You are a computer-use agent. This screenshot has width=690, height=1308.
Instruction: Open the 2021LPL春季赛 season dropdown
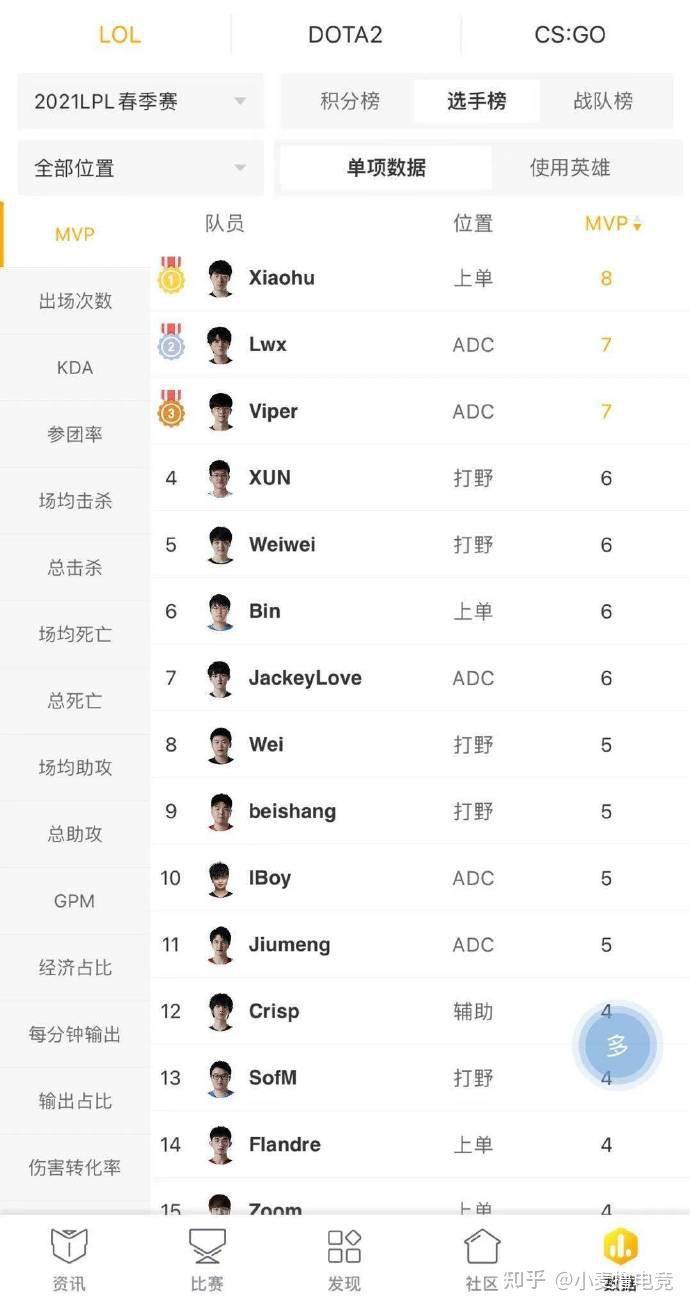click(140, 101)
